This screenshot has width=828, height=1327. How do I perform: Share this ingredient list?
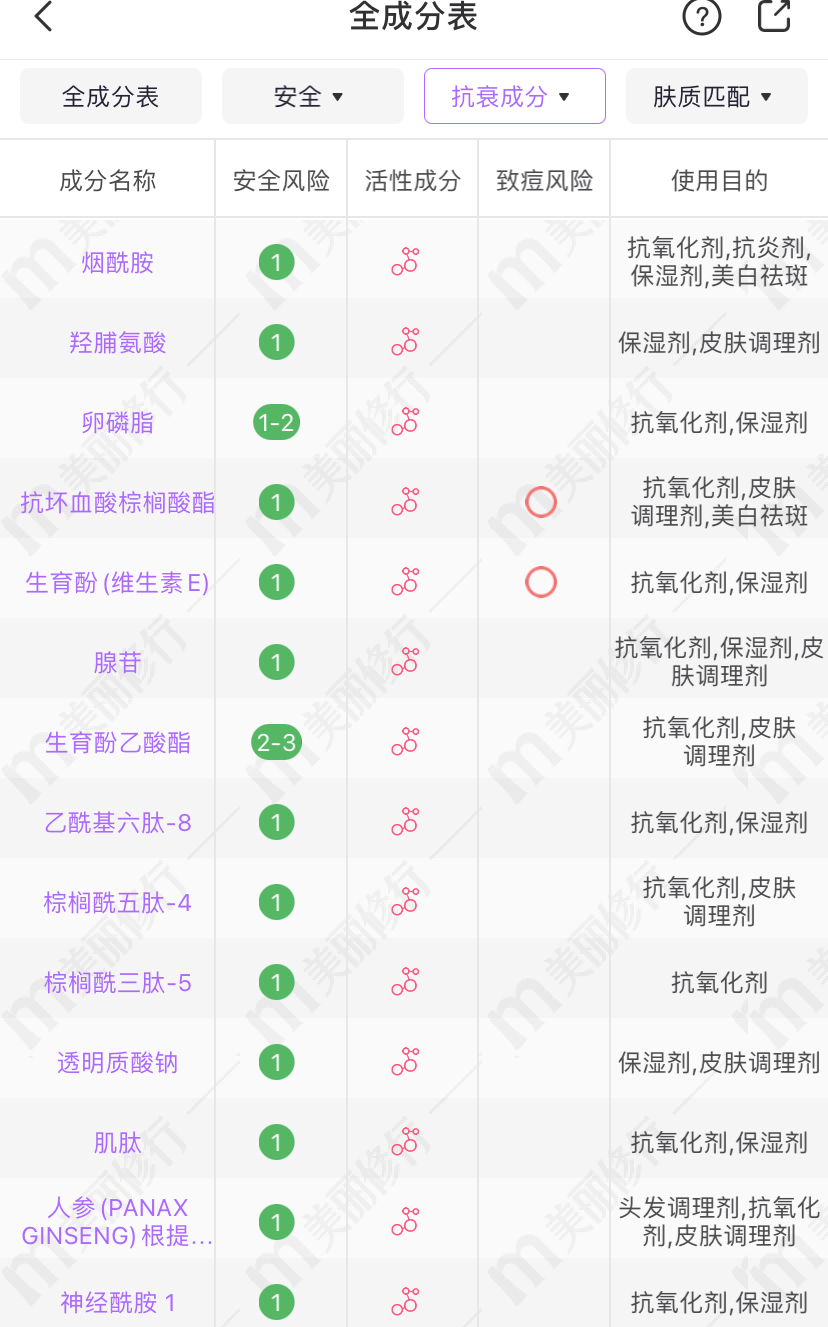point(774,16)
